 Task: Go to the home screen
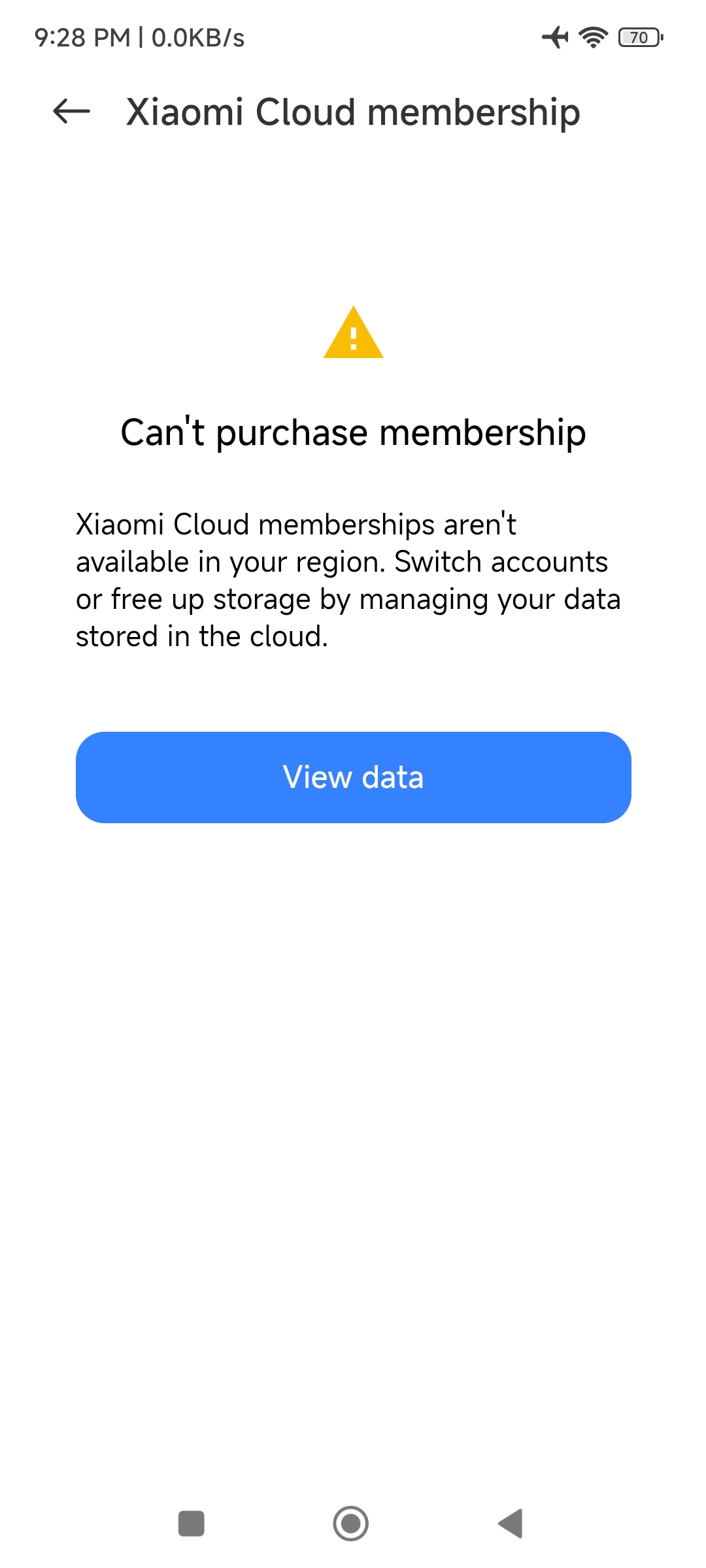[x=351, y=1524]
